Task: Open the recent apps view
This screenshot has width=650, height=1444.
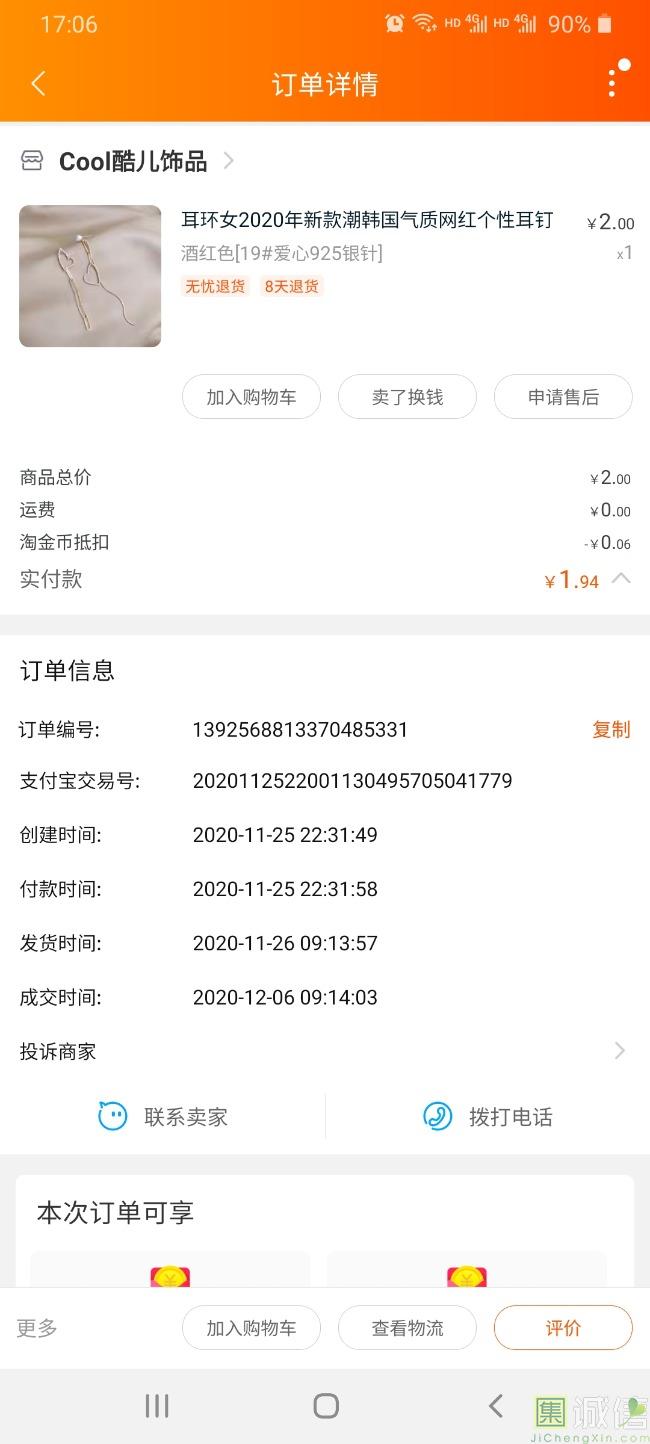Action: 157,1406
